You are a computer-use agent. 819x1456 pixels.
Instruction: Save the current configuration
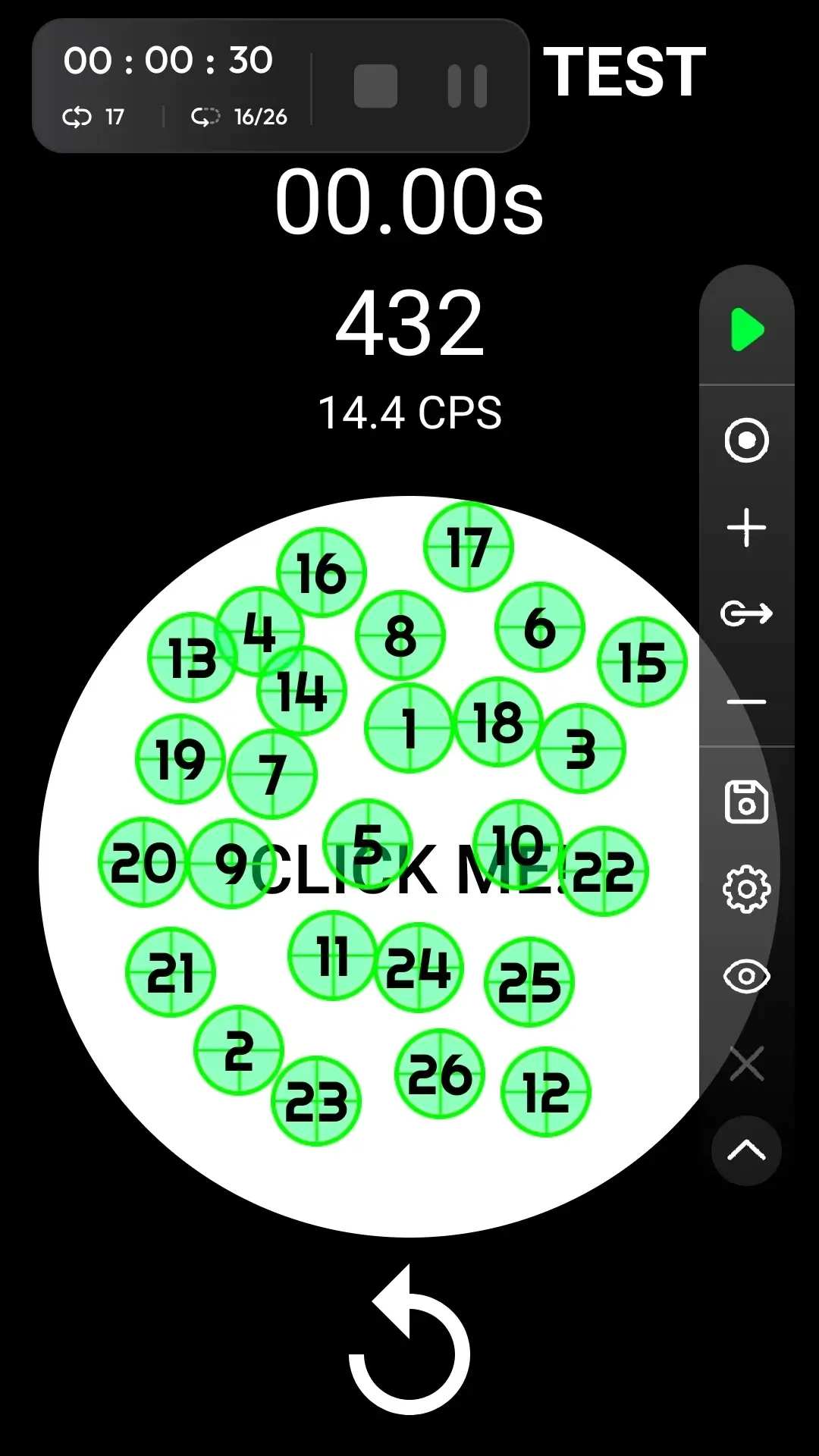click(747, 802)
